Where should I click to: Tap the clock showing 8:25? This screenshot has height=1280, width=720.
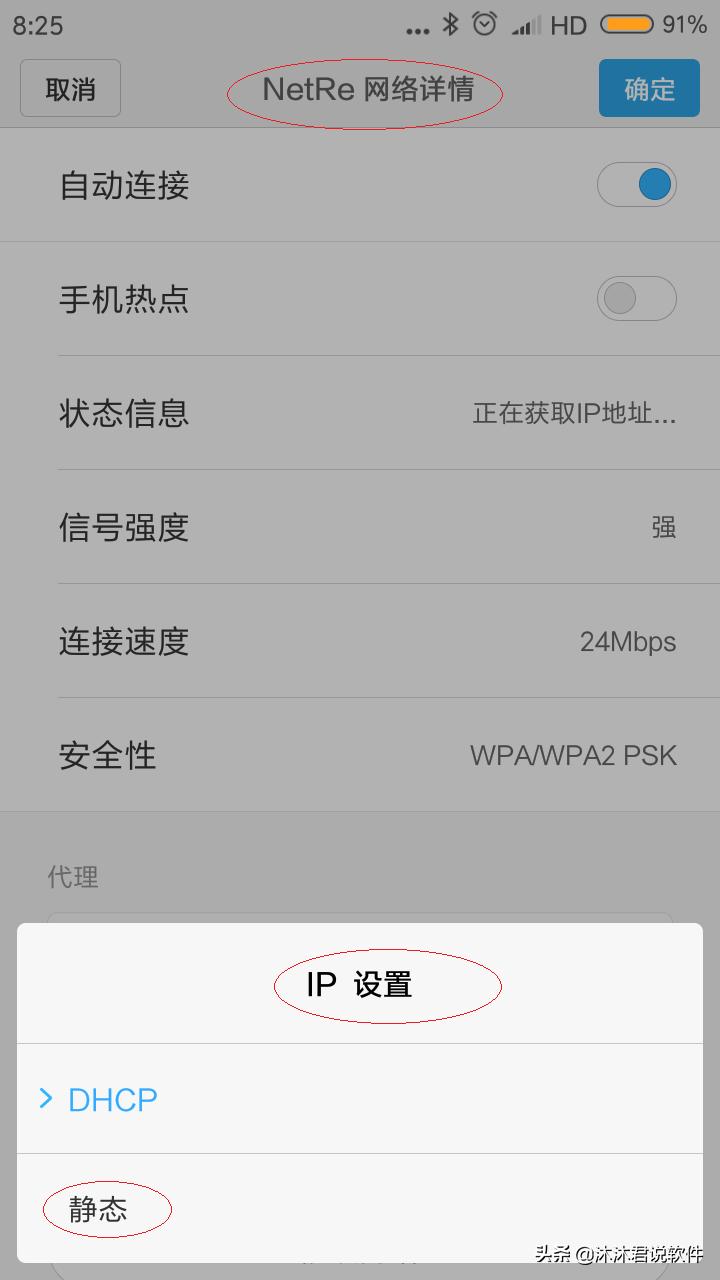coord(36,24)
